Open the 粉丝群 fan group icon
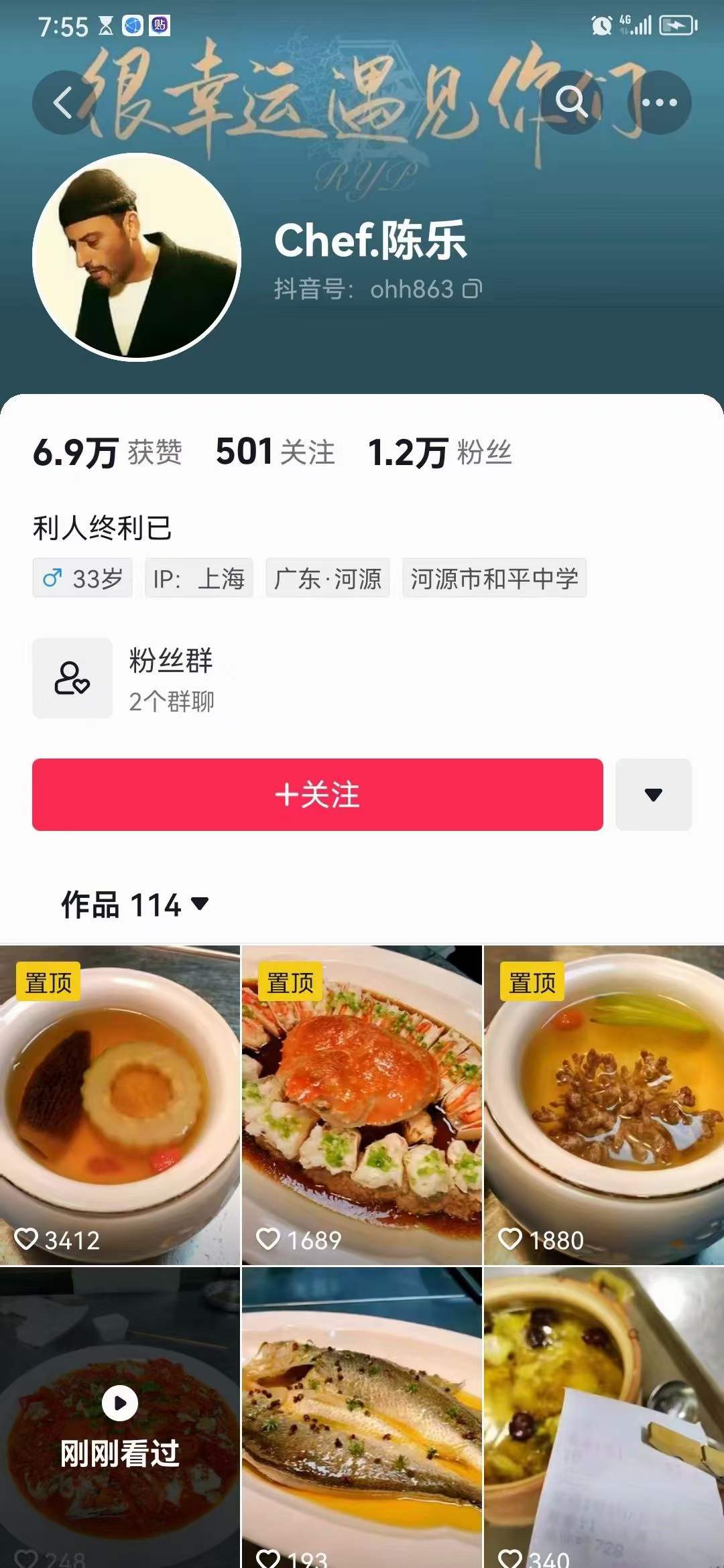Screen dimensions: 724x1568 72,679
